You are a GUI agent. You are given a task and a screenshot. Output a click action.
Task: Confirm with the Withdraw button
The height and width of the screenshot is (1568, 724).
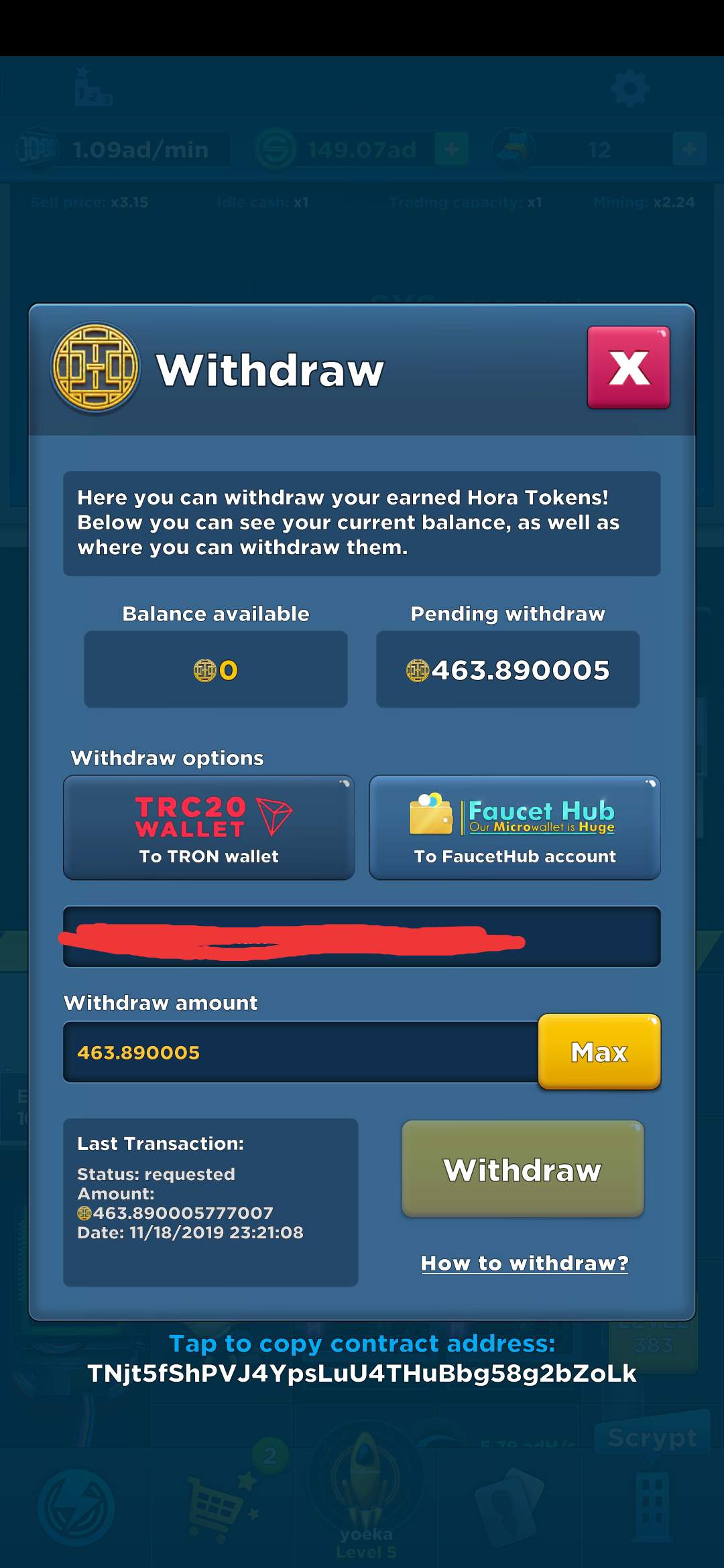coord(522,1169)
